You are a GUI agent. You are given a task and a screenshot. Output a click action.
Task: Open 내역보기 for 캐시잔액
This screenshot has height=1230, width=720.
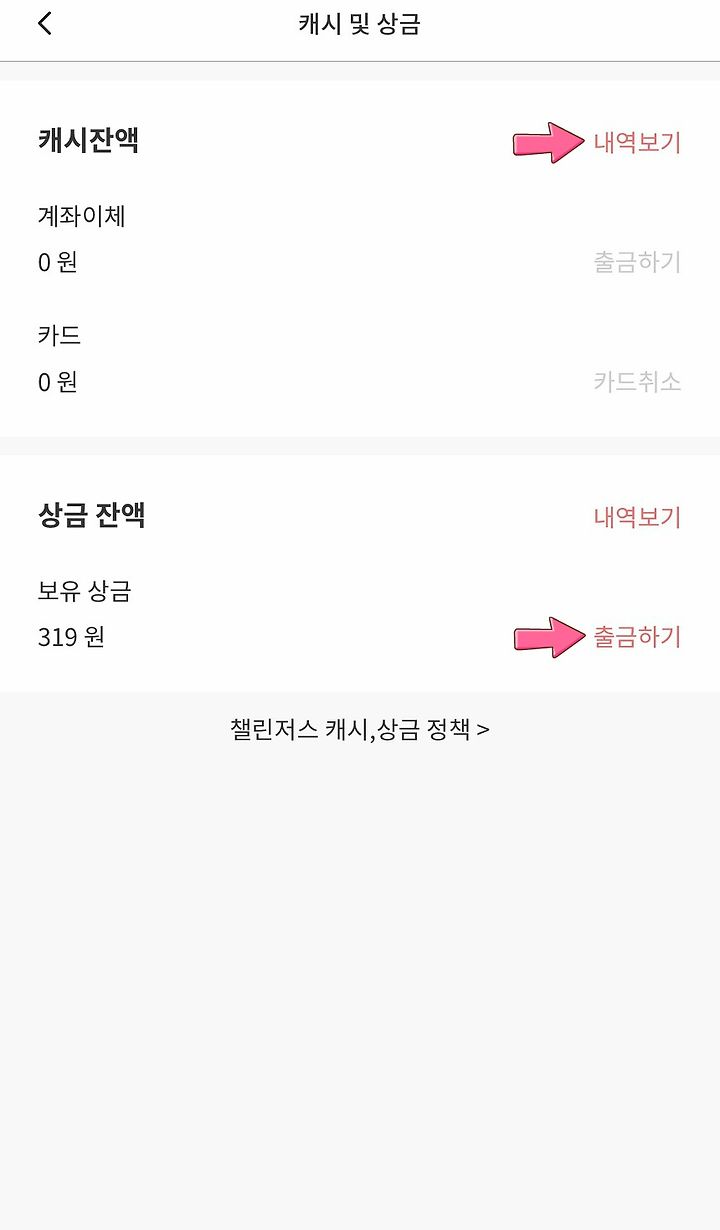click(x=637, y=143)
